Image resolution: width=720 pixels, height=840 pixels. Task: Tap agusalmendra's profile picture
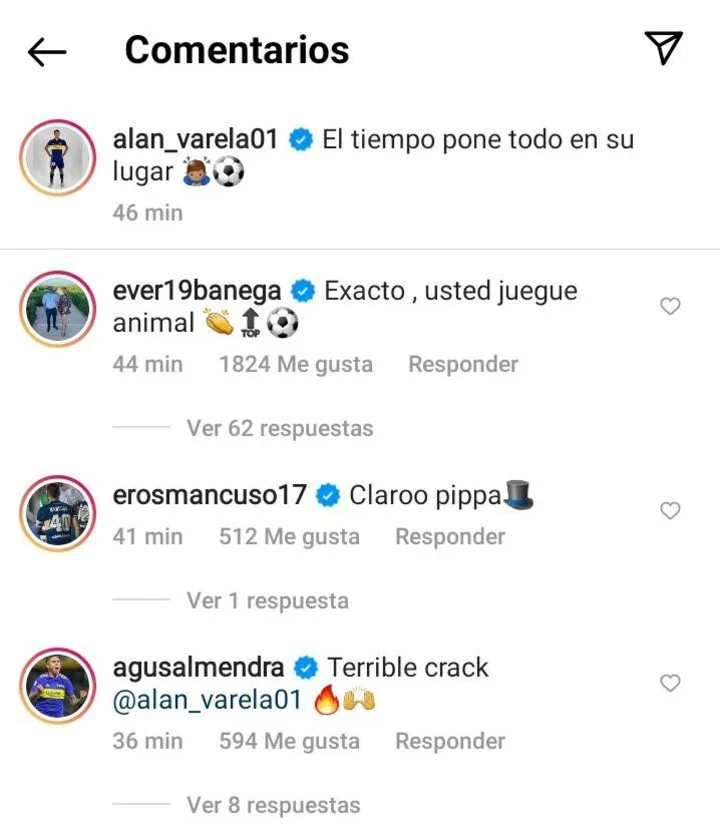point(57,685)
